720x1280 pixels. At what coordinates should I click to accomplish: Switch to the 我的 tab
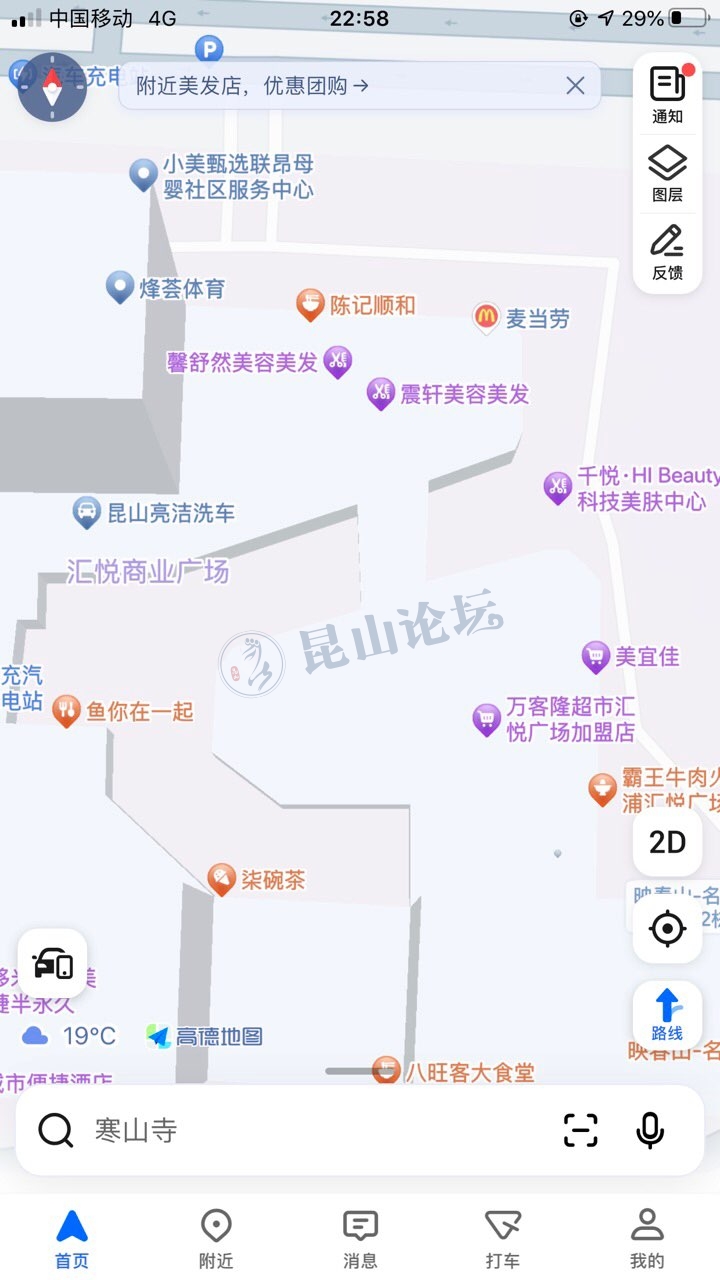click(x=647, y=1238)
